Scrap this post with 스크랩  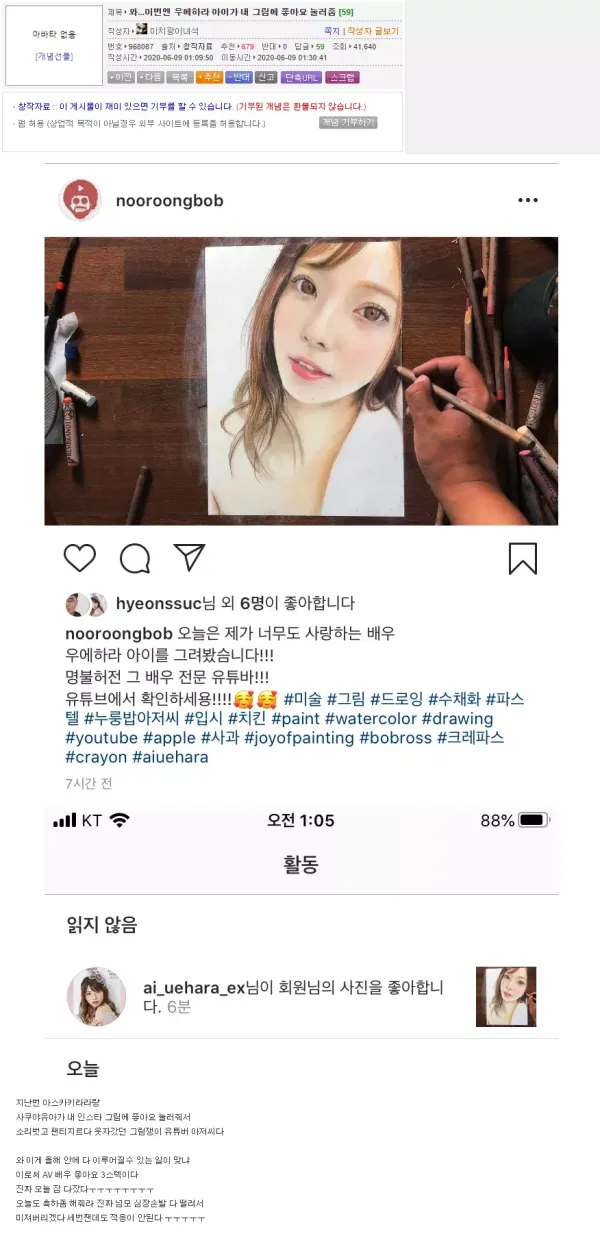(342, 77)
